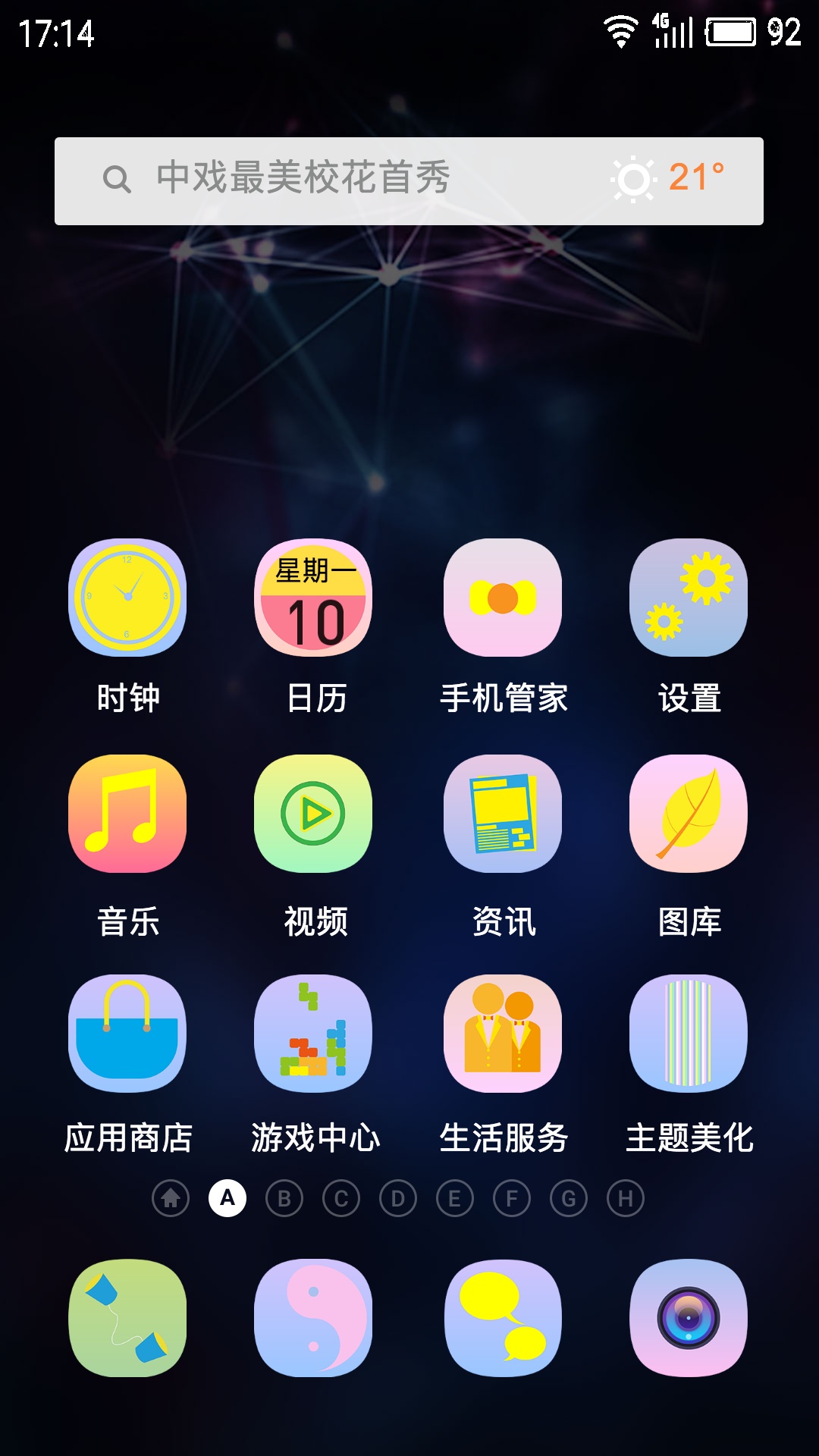Open the 资讯 news app
This screenshot has width=819, height=1456.
click(x=503, y=814)
